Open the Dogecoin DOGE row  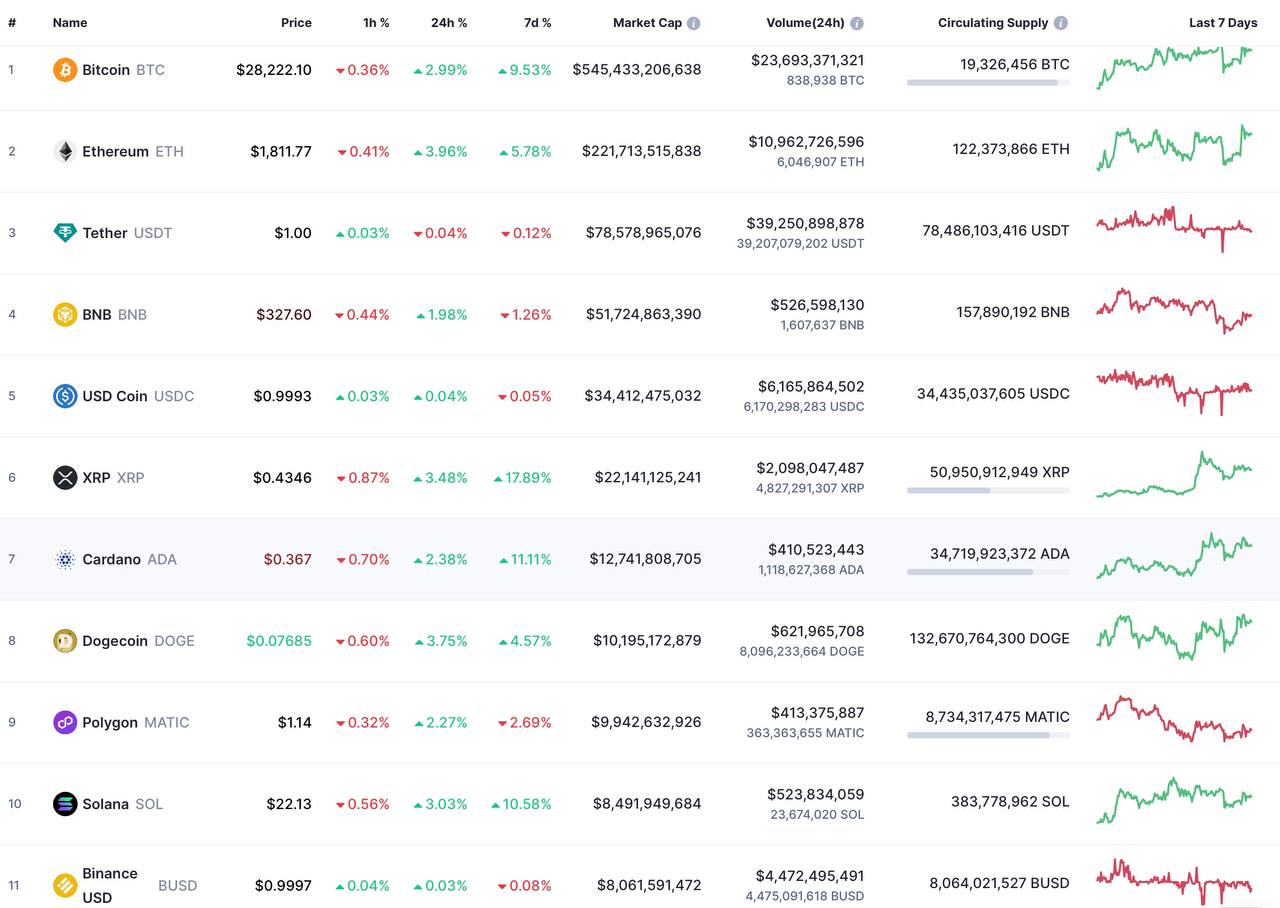coord(115,641)
